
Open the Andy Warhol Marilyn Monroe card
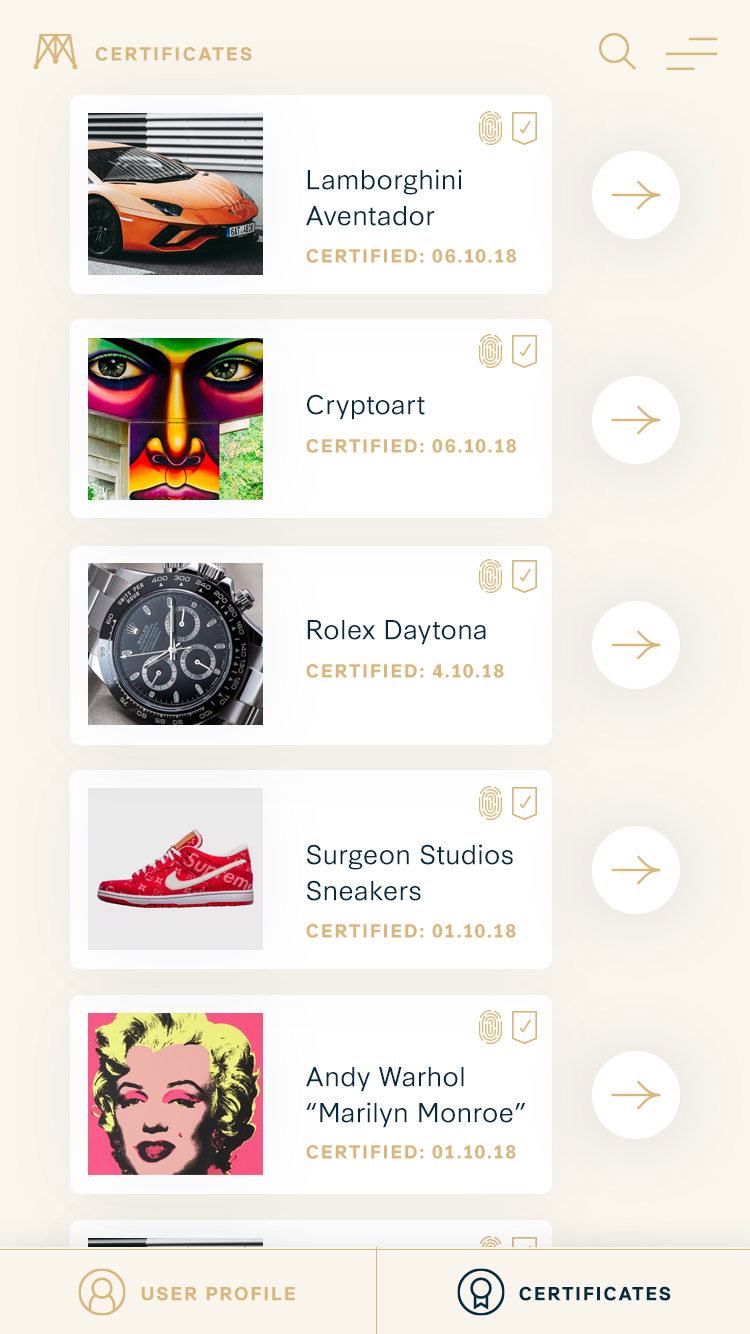click(x=311, y=1095)
